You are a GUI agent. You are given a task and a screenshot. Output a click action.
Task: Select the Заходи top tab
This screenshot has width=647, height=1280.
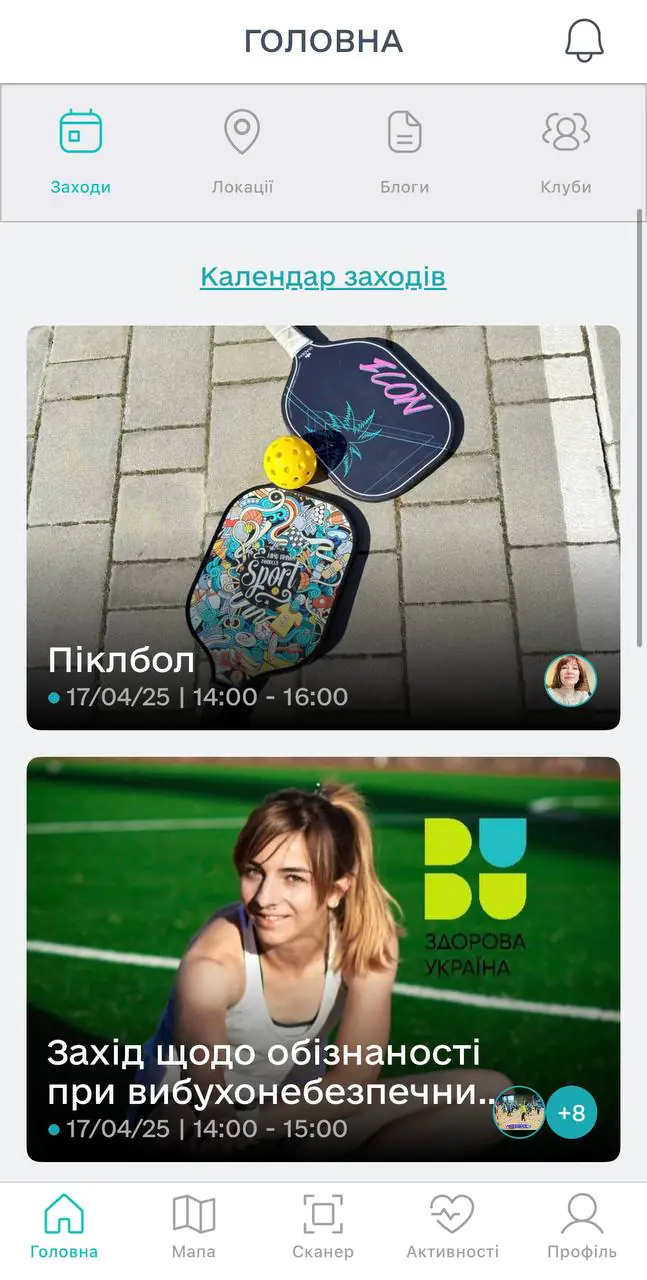point(81,152)
